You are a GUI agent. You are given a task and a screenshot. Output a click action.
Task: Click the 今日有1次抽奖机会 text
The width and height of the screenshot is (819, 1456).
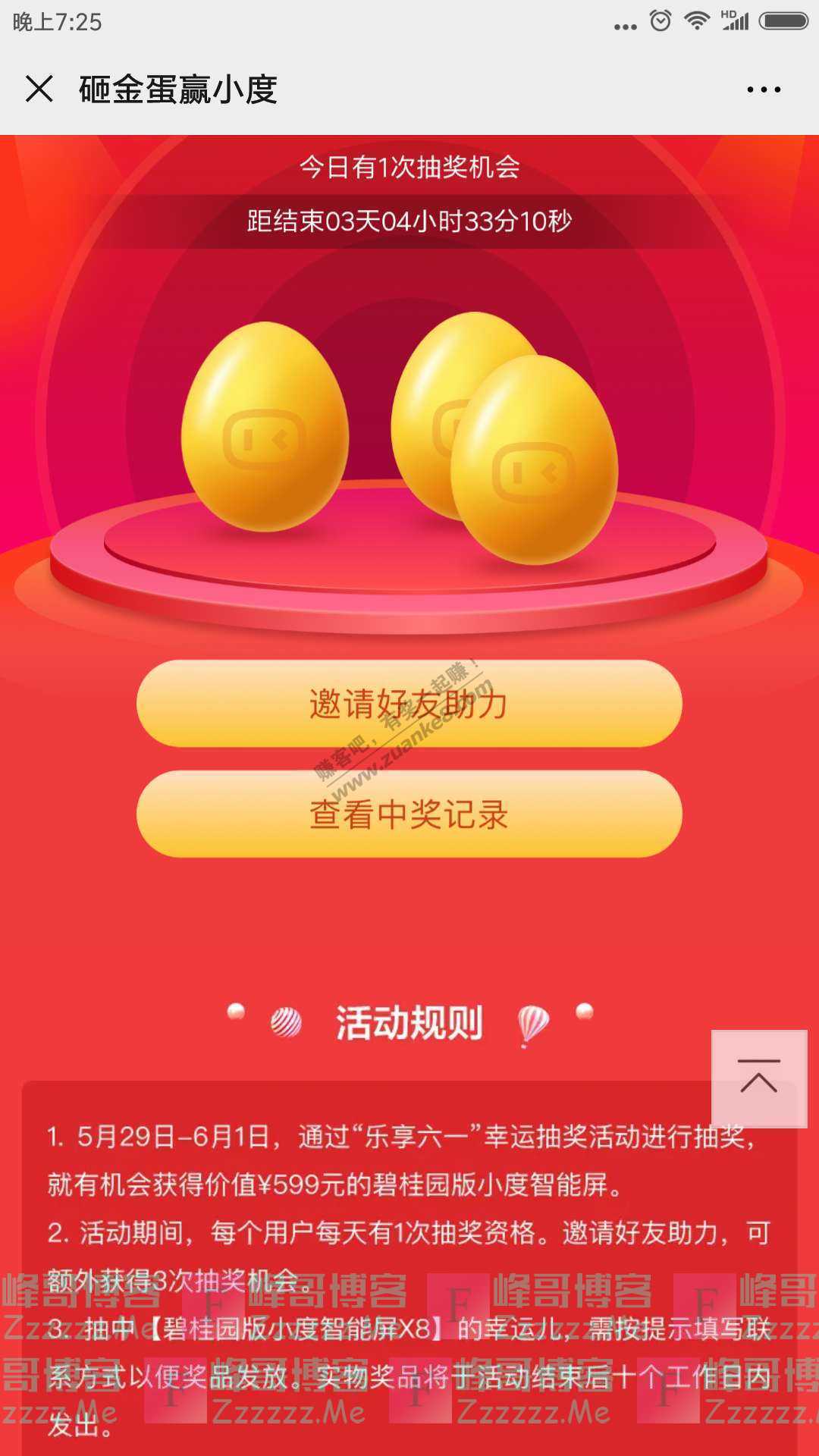[x=409, y=166]
